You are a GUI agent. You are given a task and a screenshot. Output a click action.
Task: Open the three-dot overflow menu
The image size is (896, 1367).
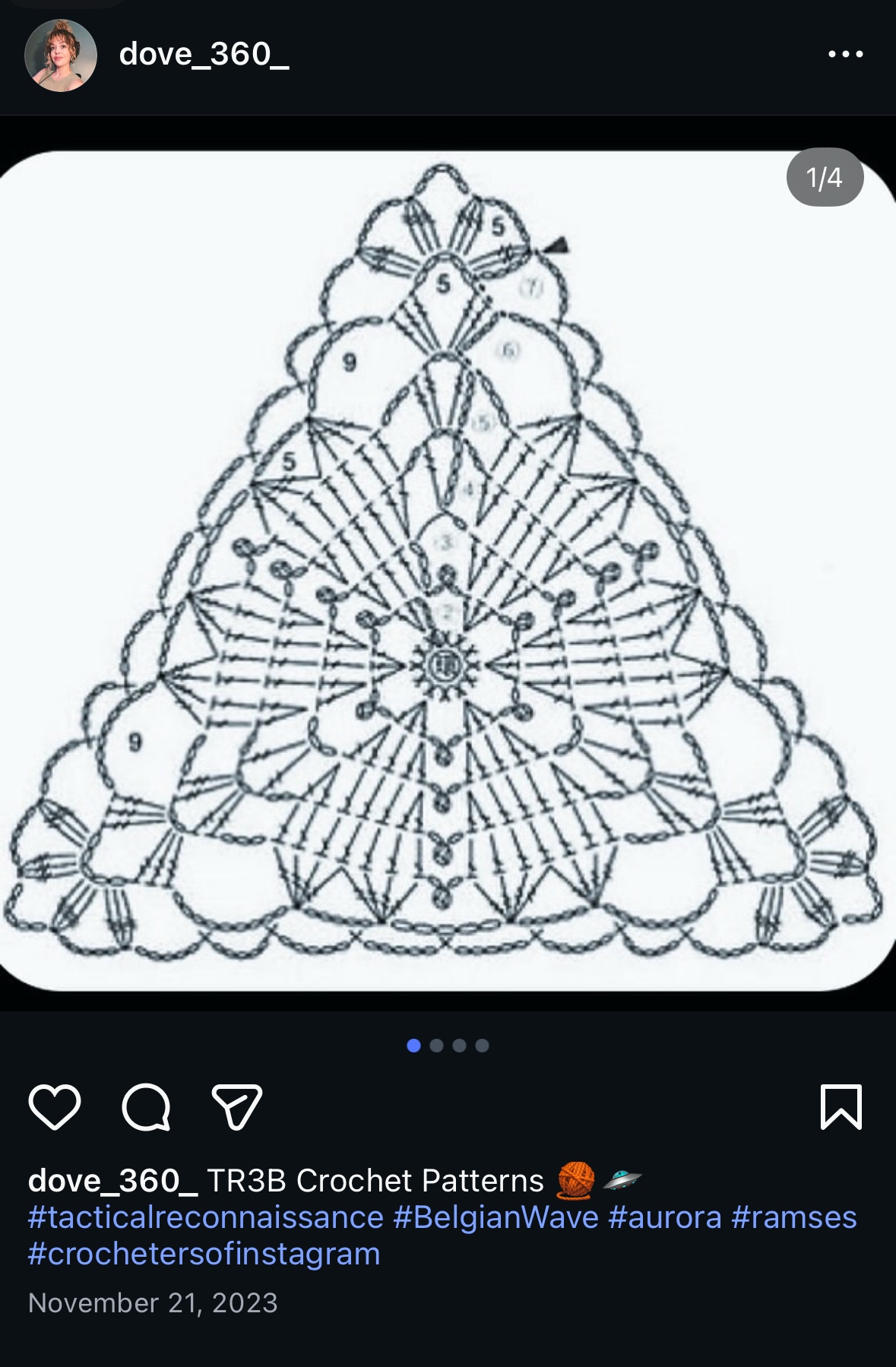tap(845, 54)
